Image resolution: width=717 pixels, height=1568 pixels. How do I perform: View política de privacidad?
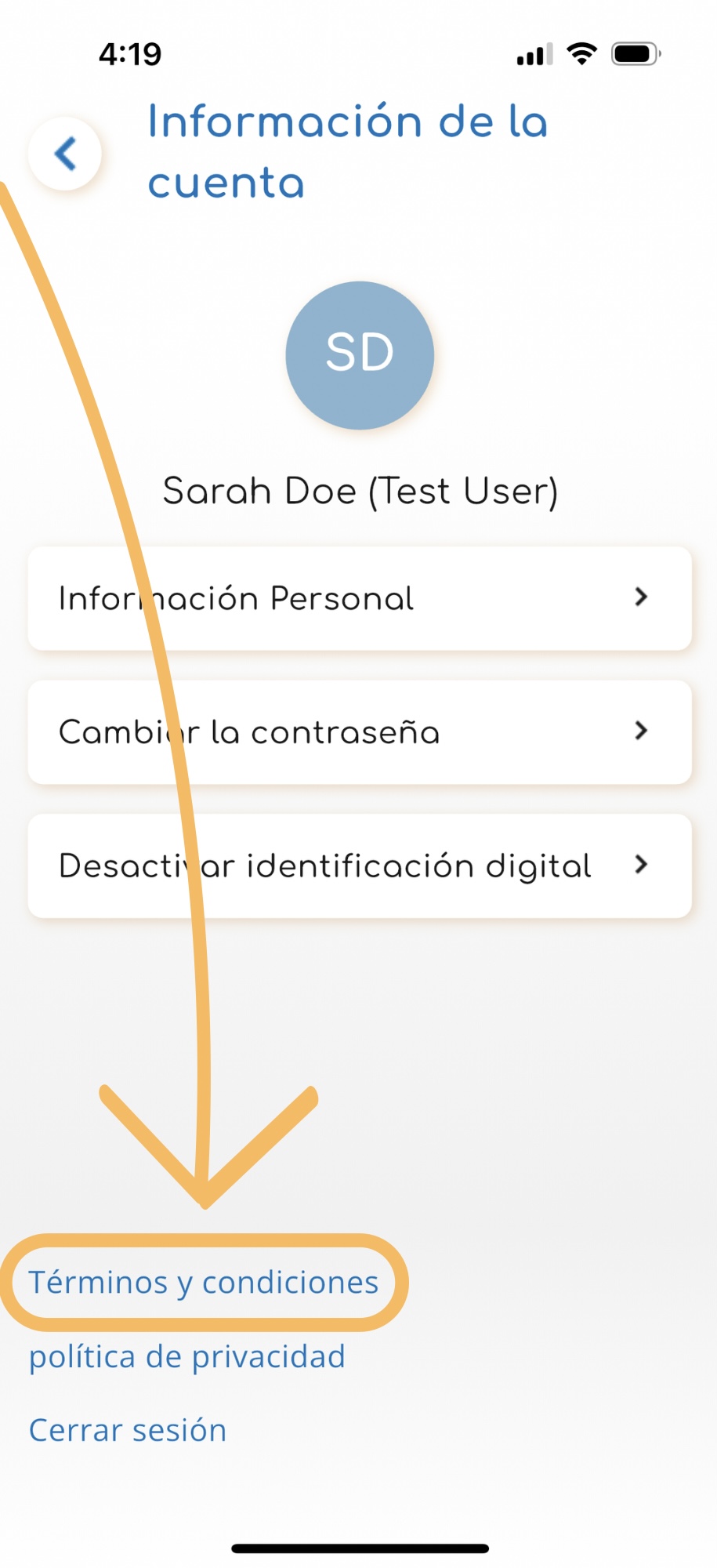186,1356
